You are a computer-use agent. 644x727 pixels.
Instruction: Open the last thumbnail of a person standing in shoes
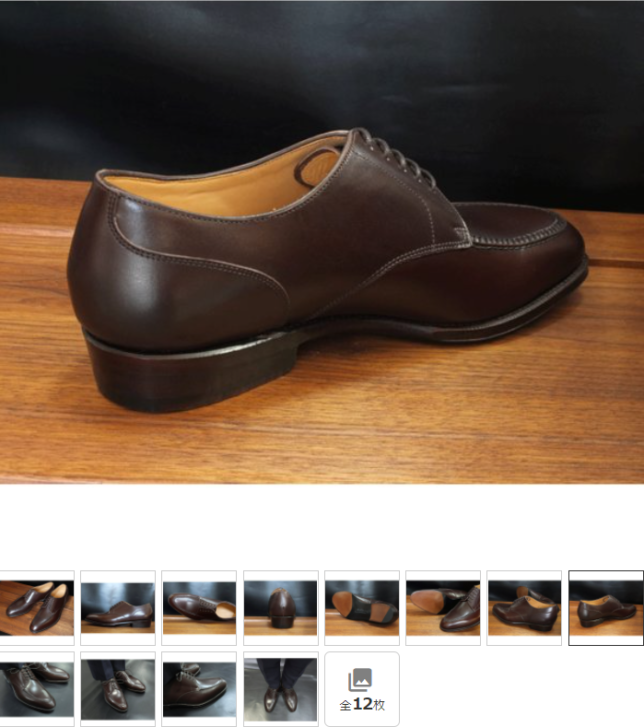pos(281,689)
